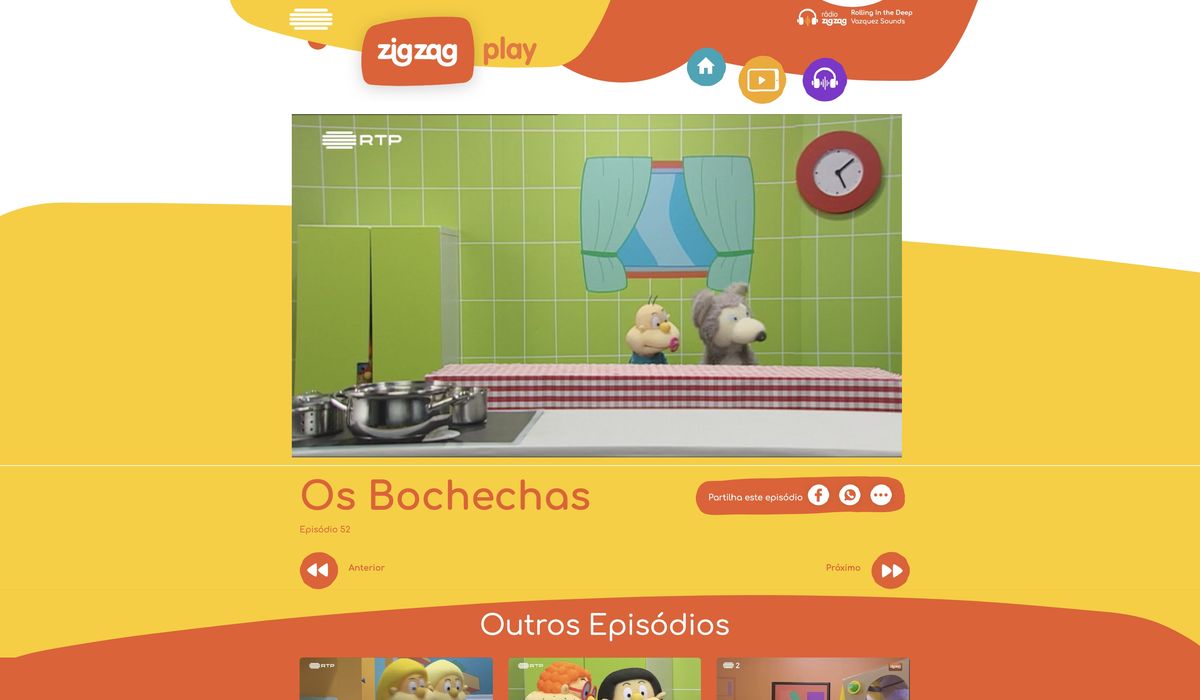The image size is (1200, 700).
Task: Open the first episode under Outros Episódios
Action: point(396,679)
